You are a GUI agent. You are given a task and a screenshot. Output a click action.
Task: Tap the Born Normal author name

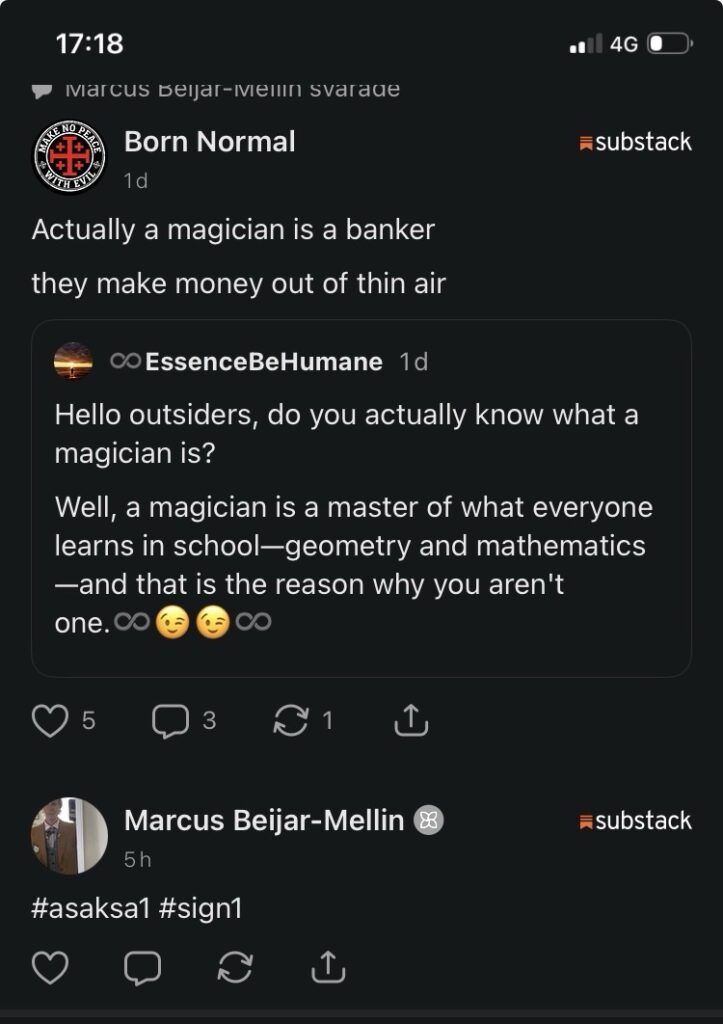[210, 142]
